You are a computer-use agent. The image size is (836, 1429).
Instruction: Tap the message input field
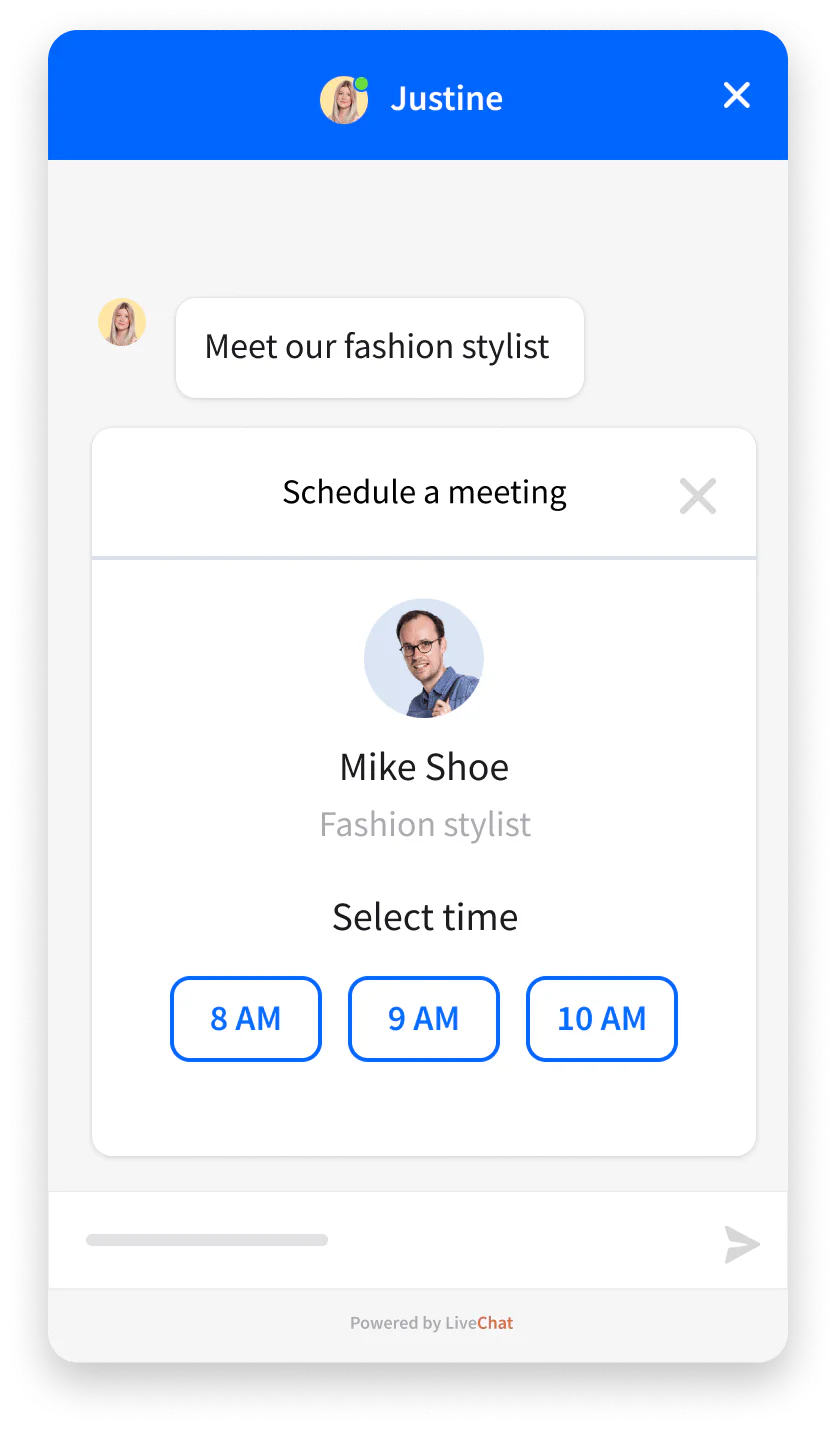[x=380, y=1241]
